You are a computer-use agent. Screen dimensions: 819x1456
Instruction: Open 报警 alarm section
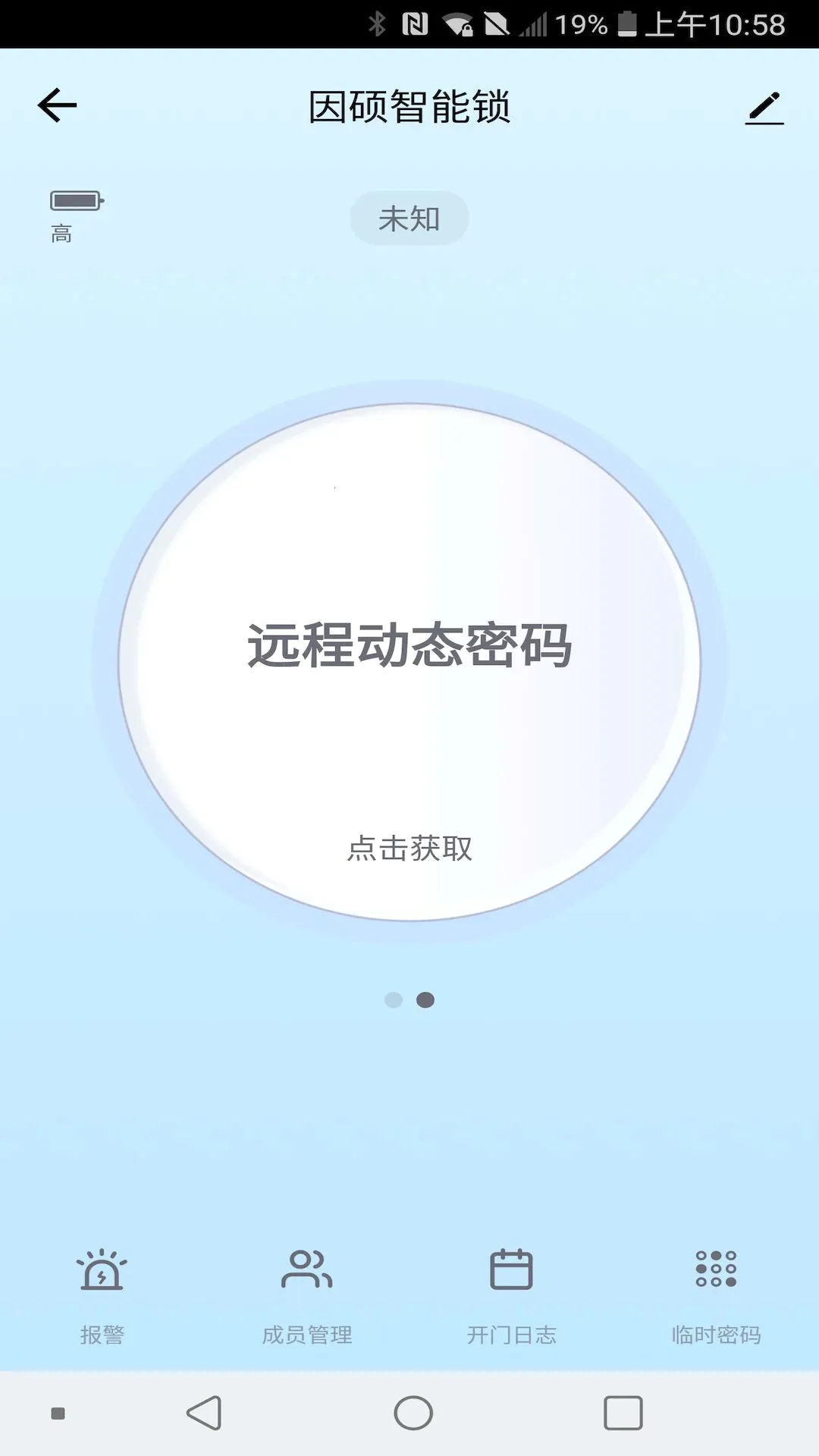102,1294
